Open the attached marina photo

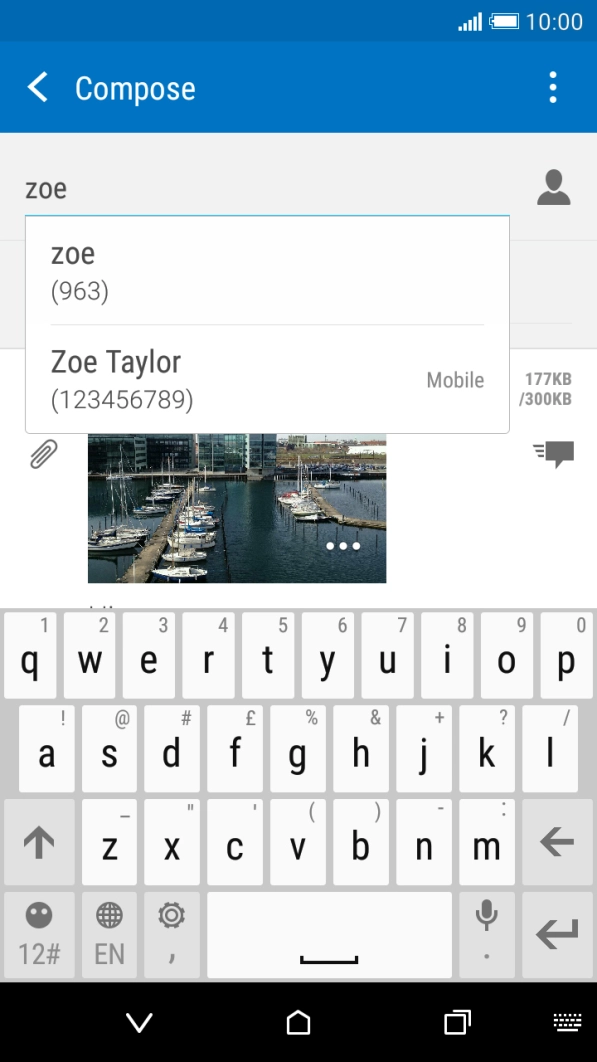pyautogui.click(x=237, y=508)
